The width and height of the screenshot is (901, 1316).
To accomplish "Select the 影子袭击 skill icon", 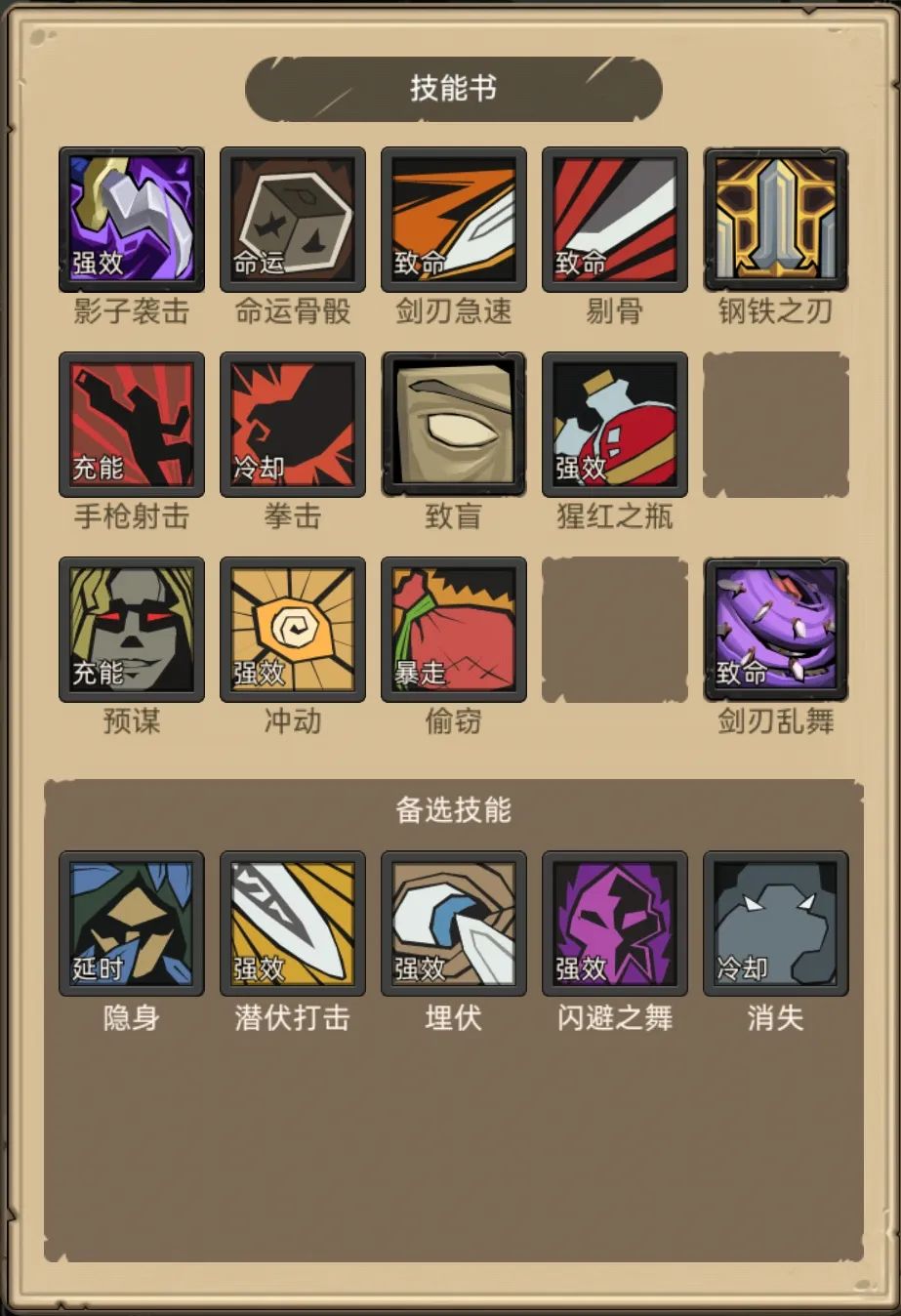I will click(x=132, y=220).
